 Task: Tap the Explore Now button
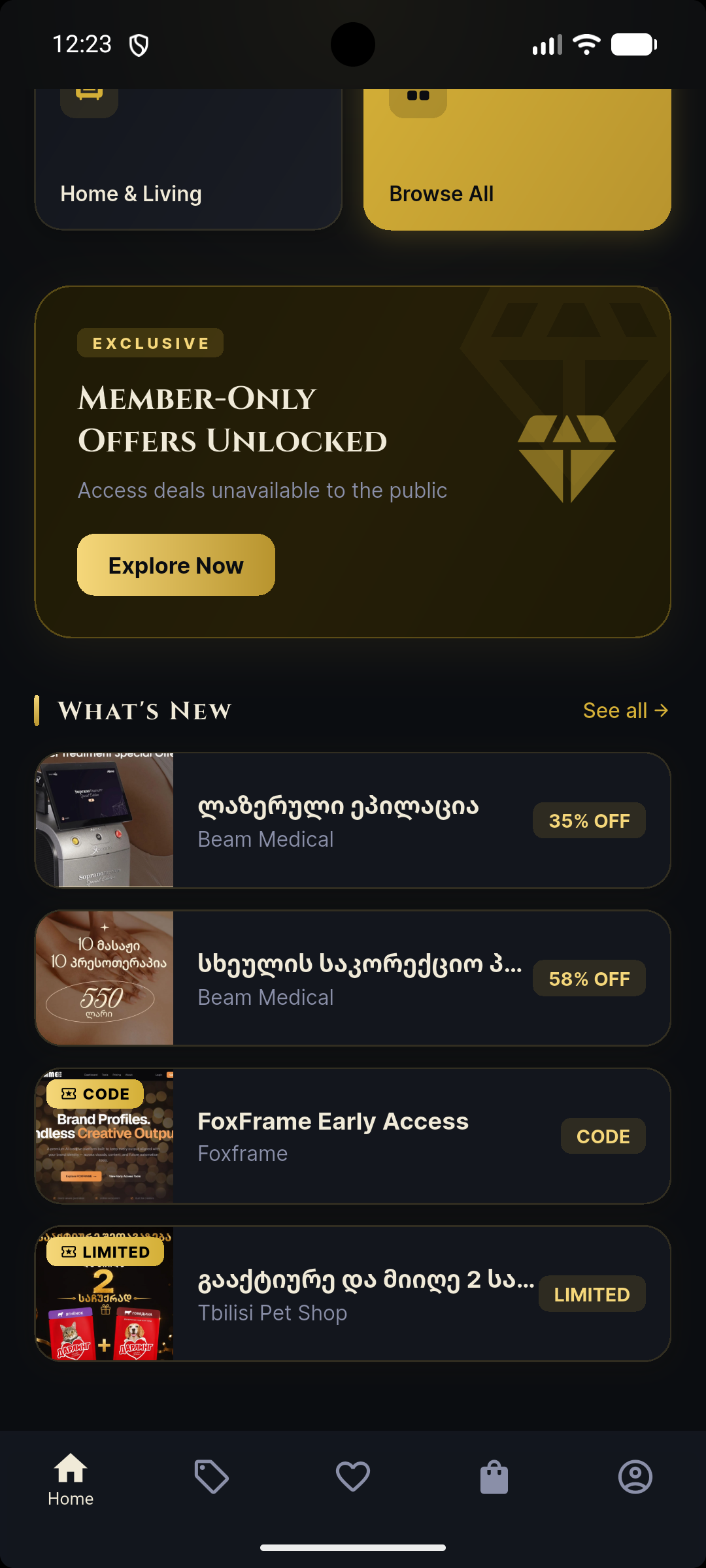(176, 565)
